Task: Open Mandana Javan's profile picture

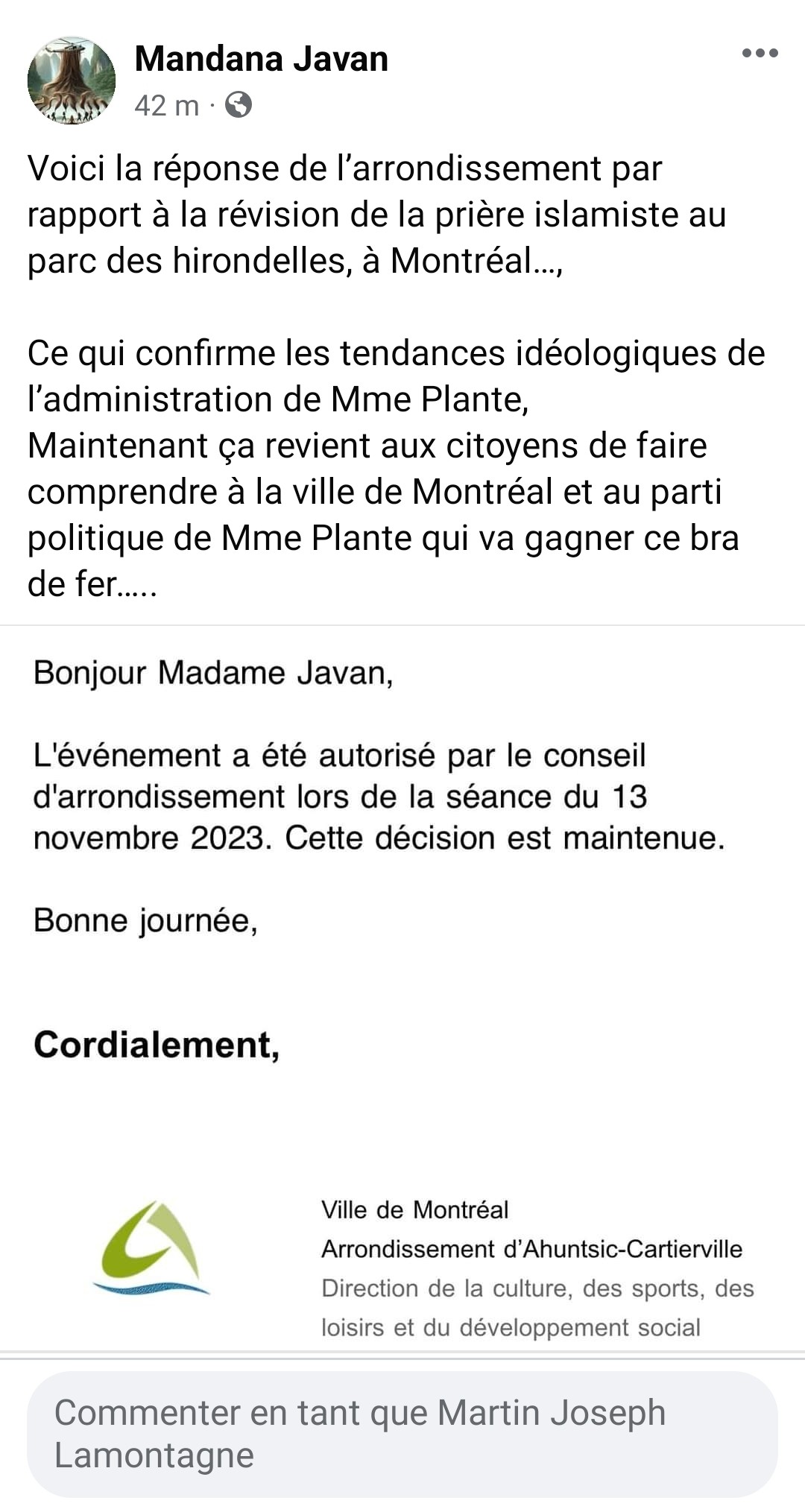Action: (x=72, y=80)
